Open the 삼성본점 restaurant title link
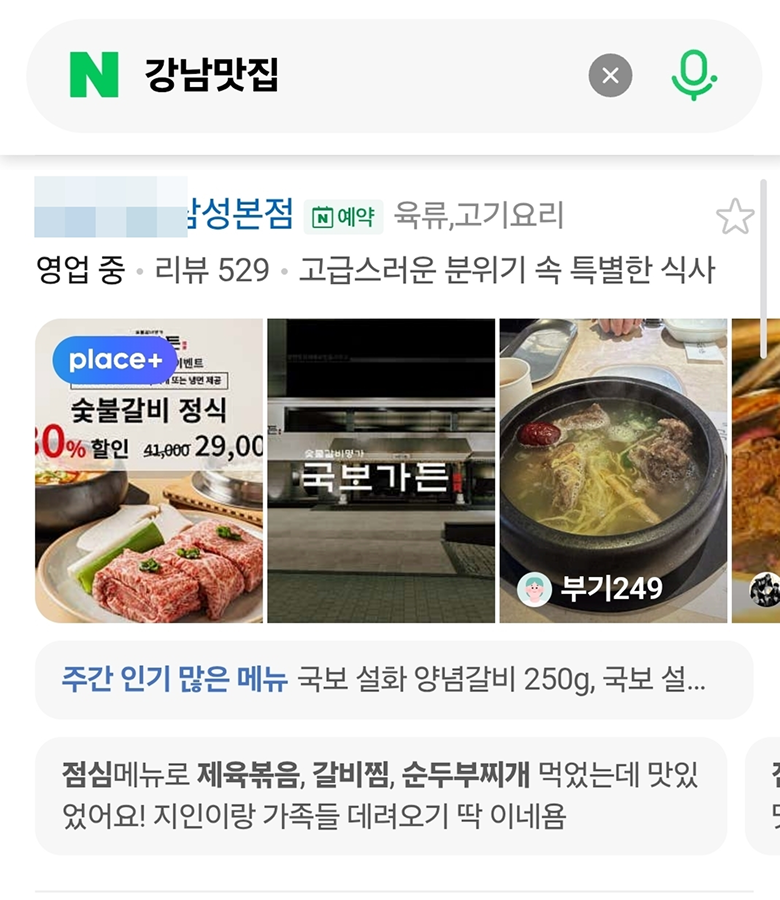The height and width of the screenshot is (900, 780). 238,214
